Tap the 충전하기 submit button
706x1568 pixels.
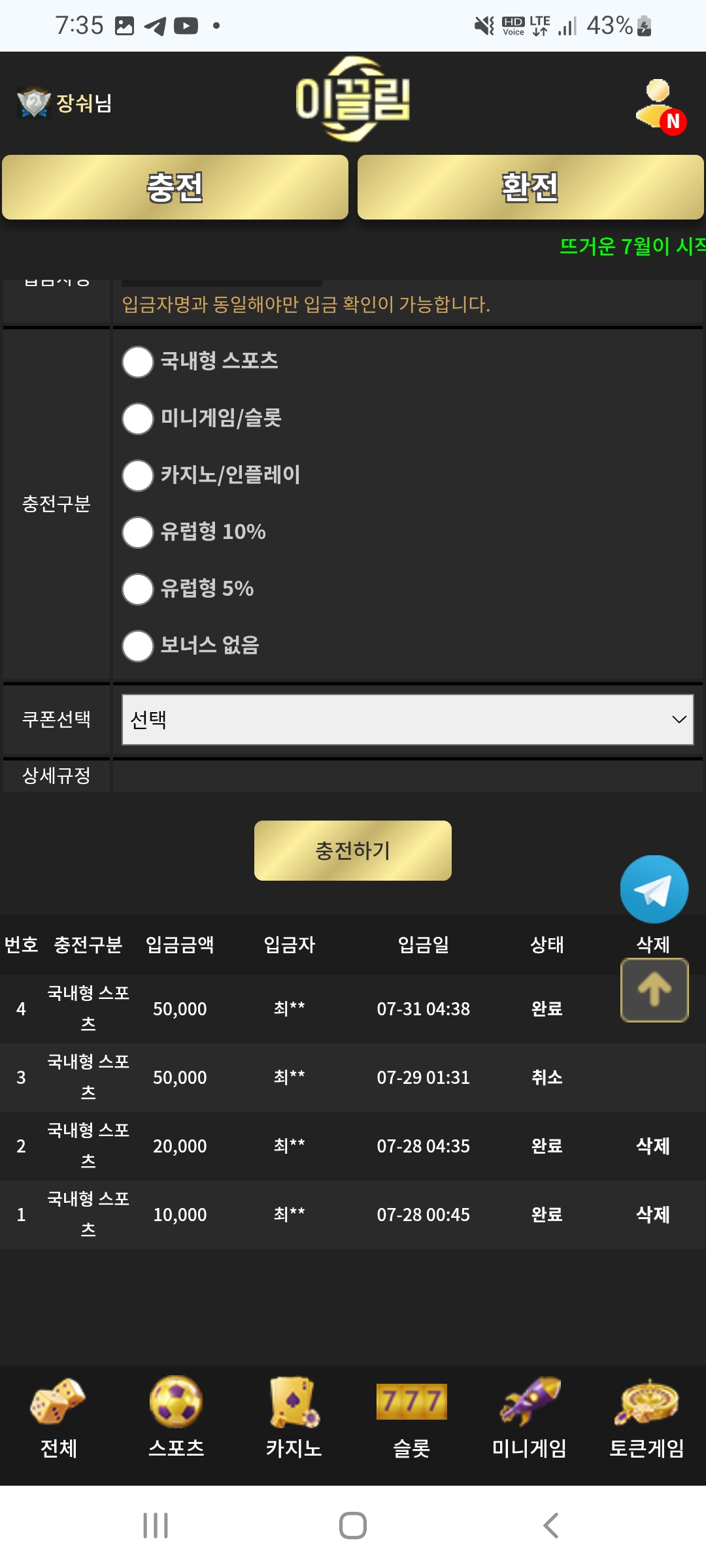[x=353, y=851]
